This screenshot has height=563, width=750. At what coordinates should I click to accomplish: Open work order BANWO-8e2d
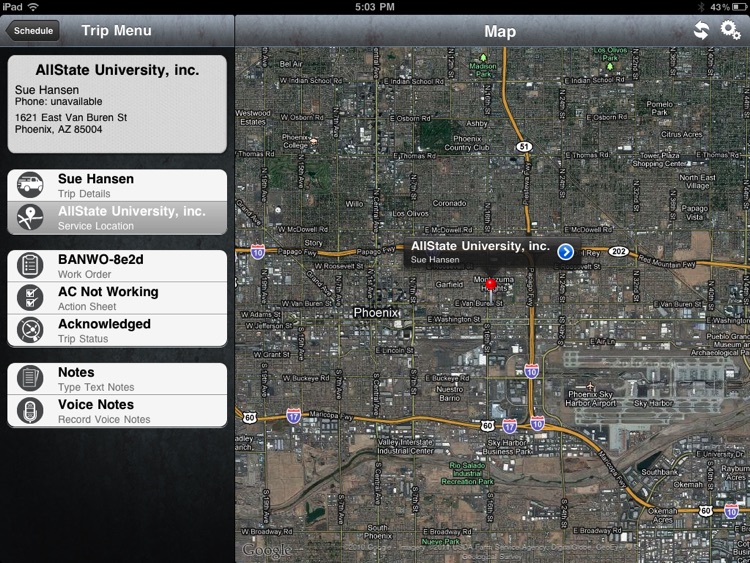click(117, 266)
